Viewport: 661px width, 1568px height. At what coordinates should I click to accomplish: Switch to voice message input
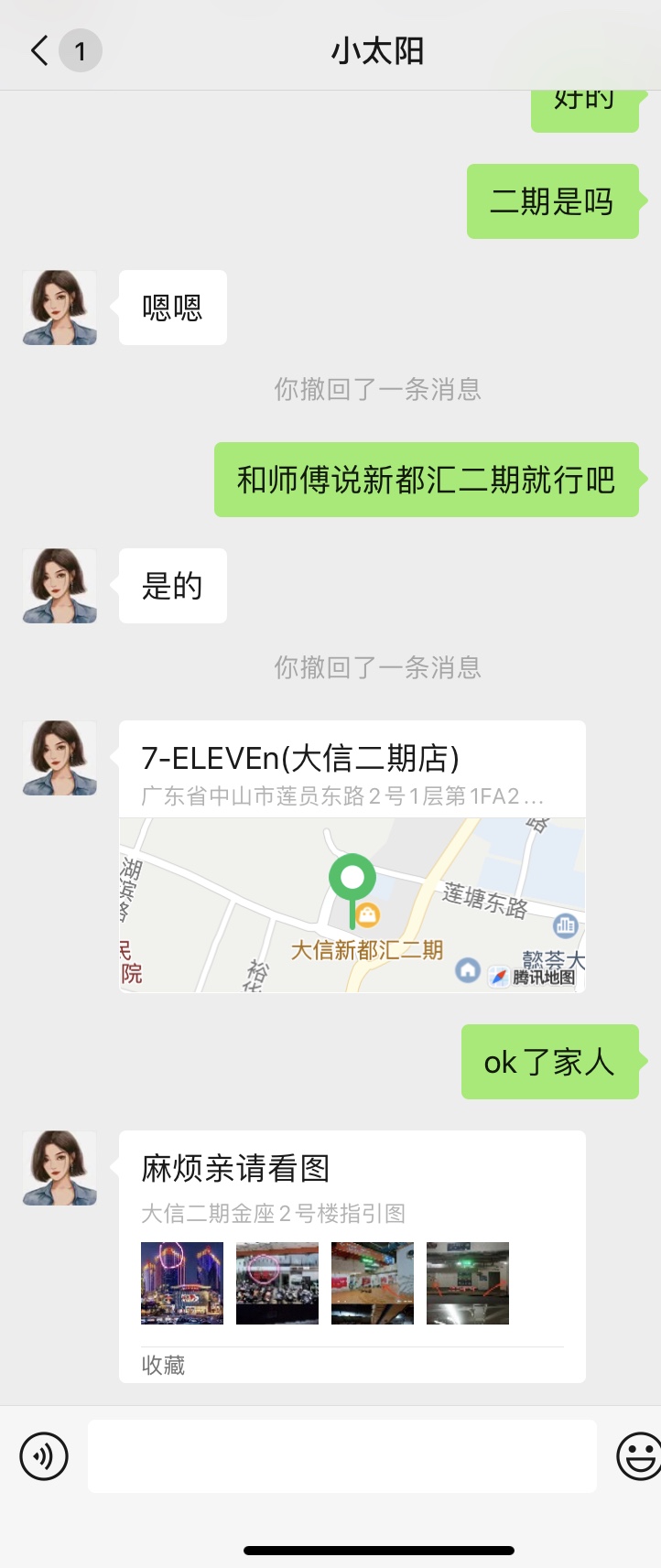[44, 1455]
